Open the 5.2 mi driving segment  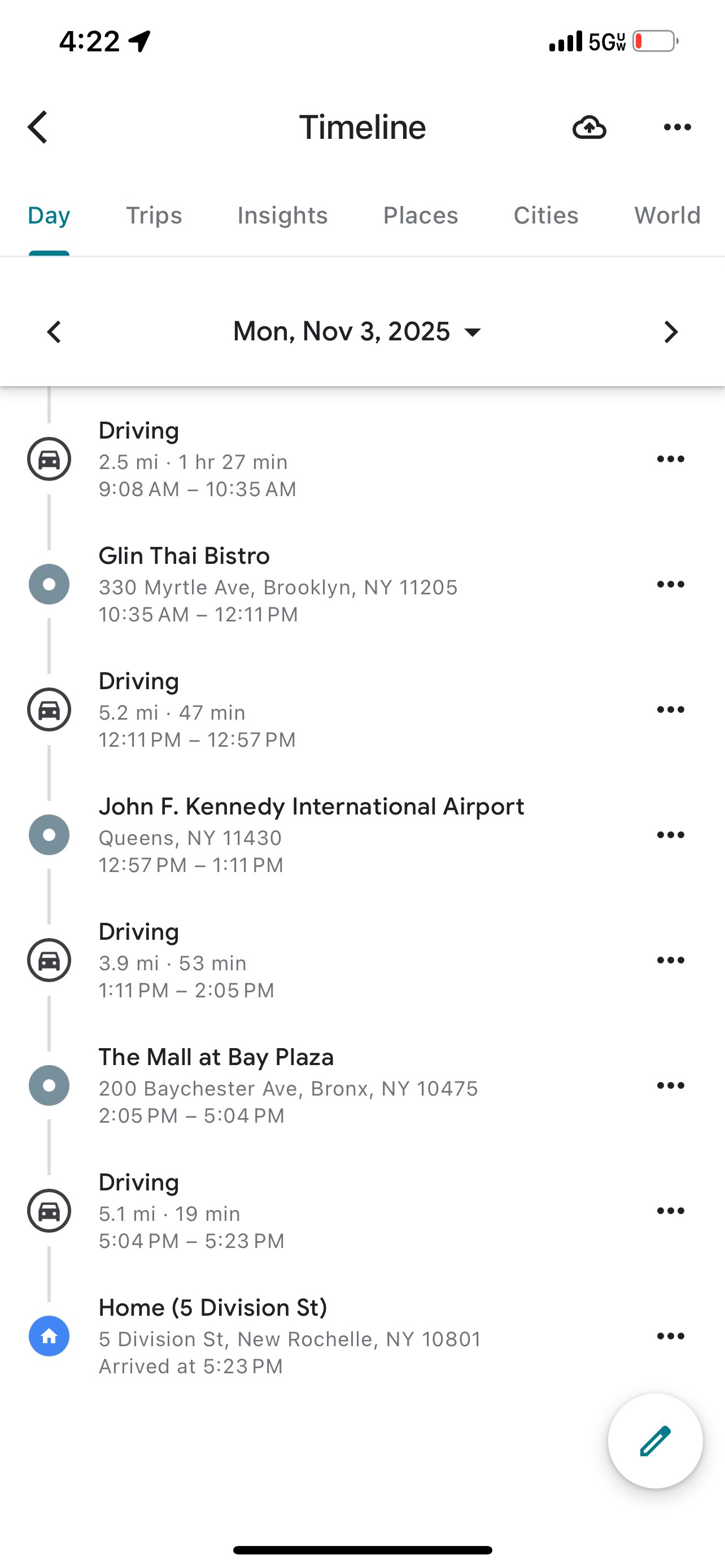[x=197, y=709]
